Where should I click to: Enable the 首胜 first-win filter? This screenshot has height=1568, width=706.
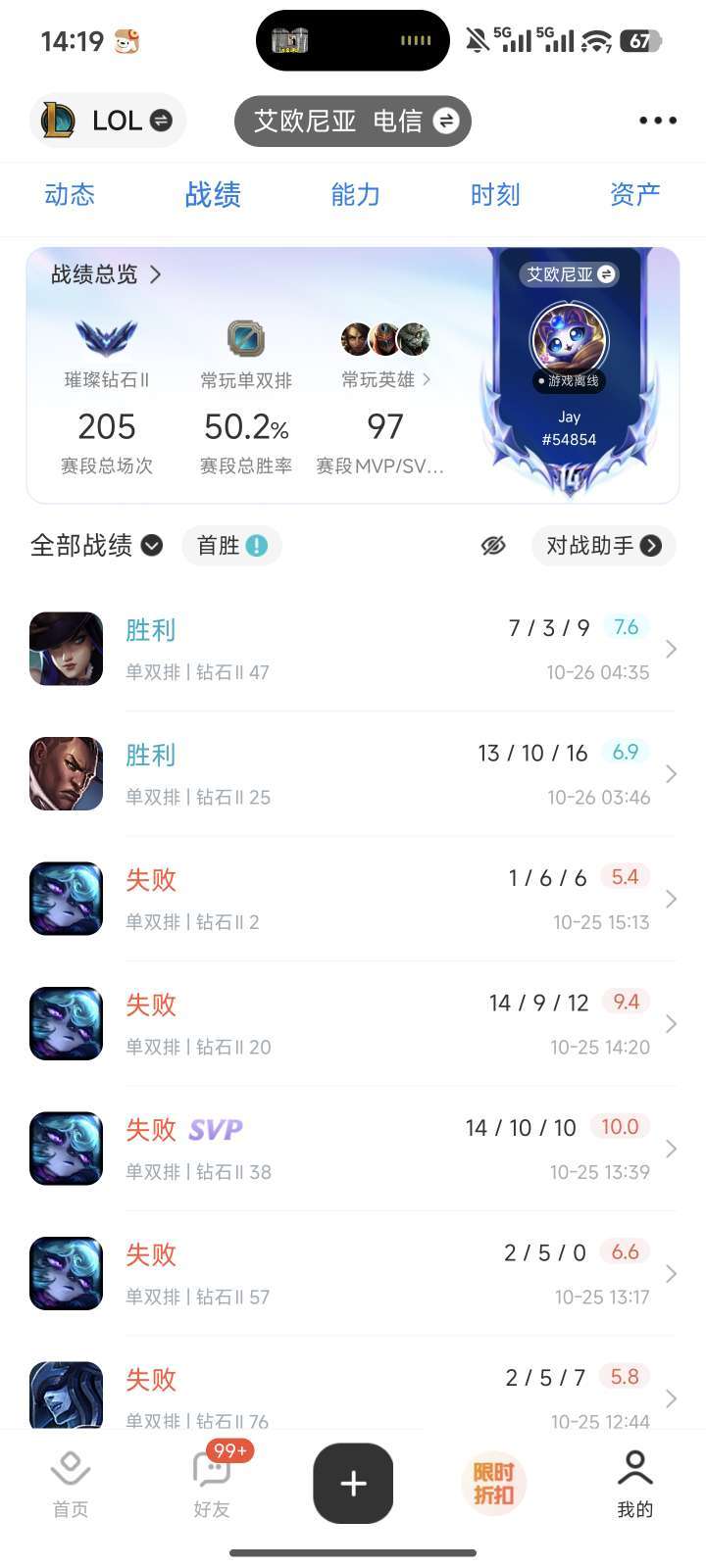[x=231, y=545]
